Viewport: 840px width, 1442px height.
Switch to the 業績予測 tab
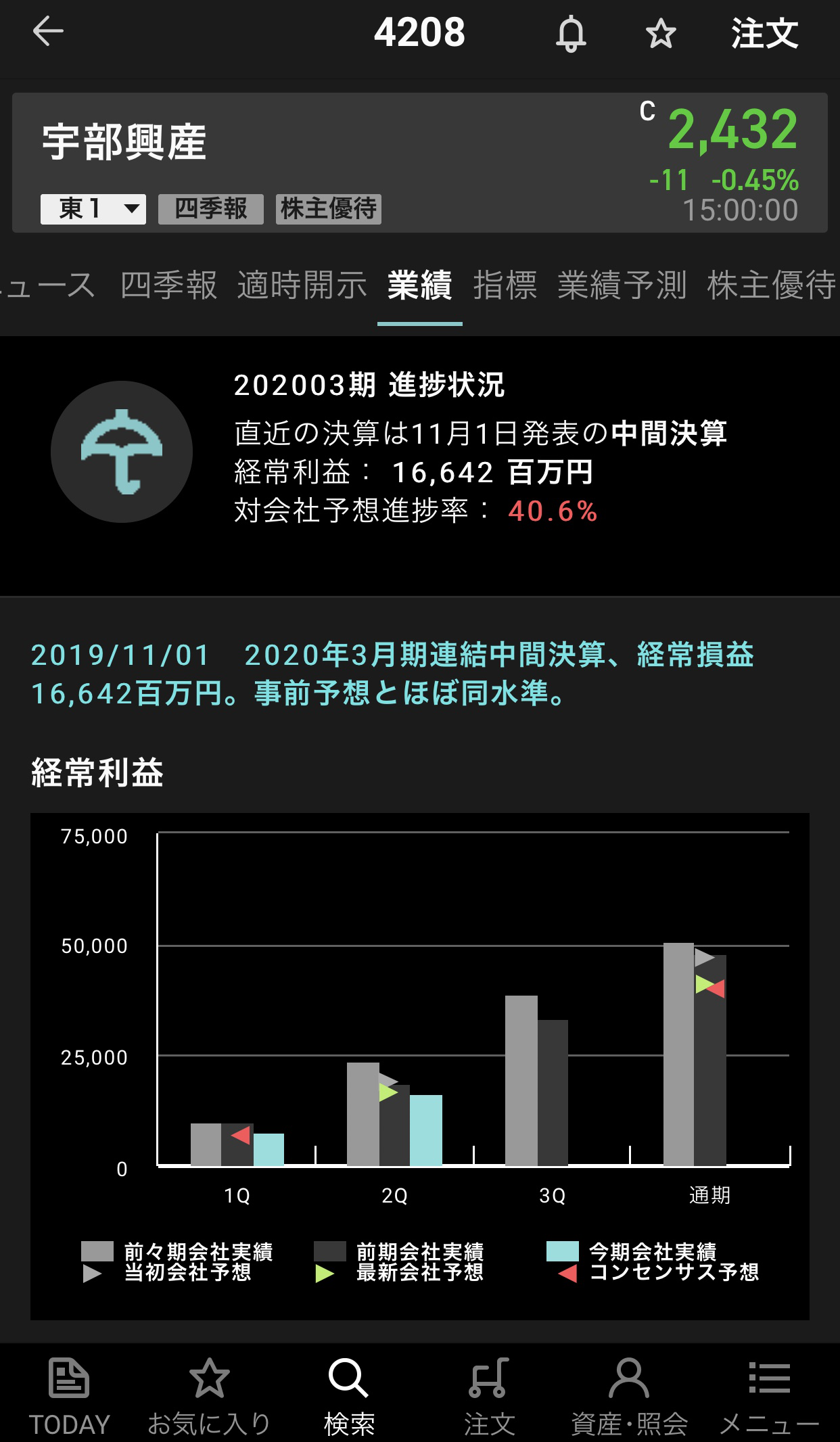pos(622,285)
